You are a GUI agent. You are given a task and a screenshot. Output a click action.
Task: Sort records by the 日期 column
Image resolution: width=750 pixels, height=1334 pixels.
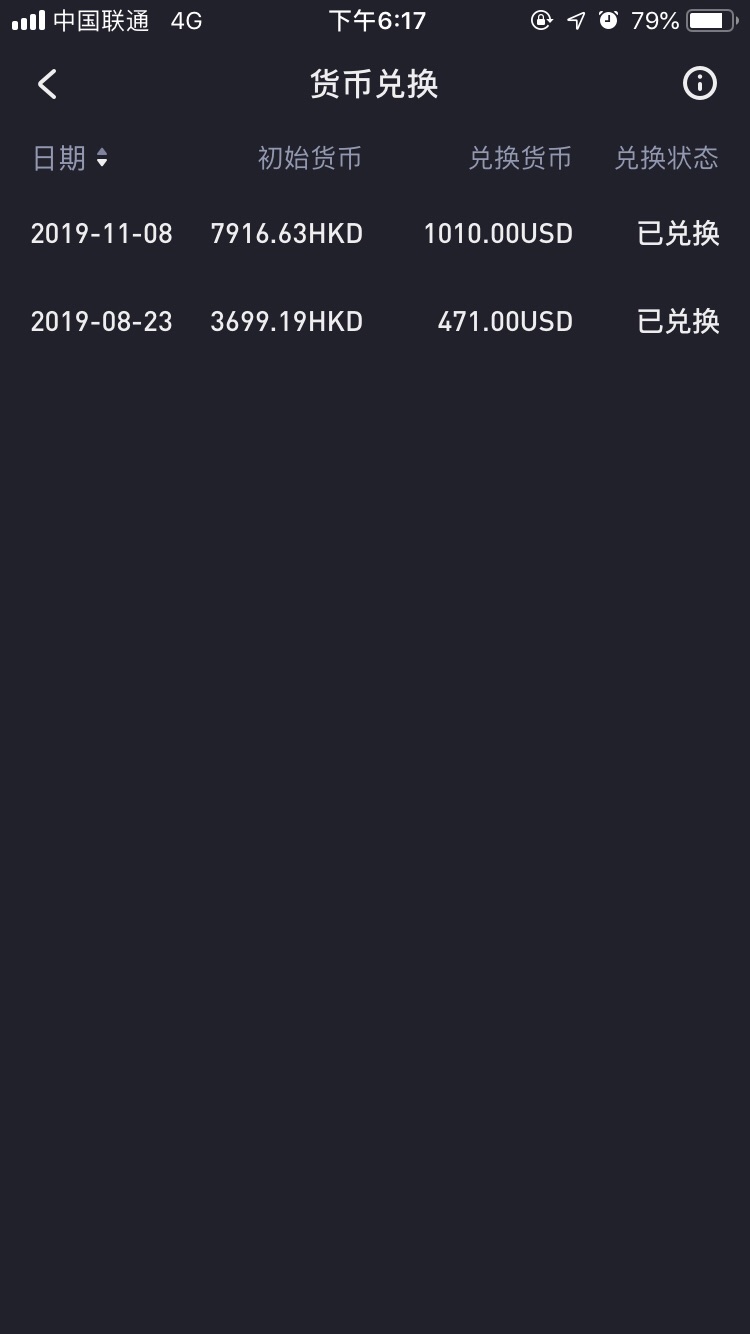tap(70, 158)
